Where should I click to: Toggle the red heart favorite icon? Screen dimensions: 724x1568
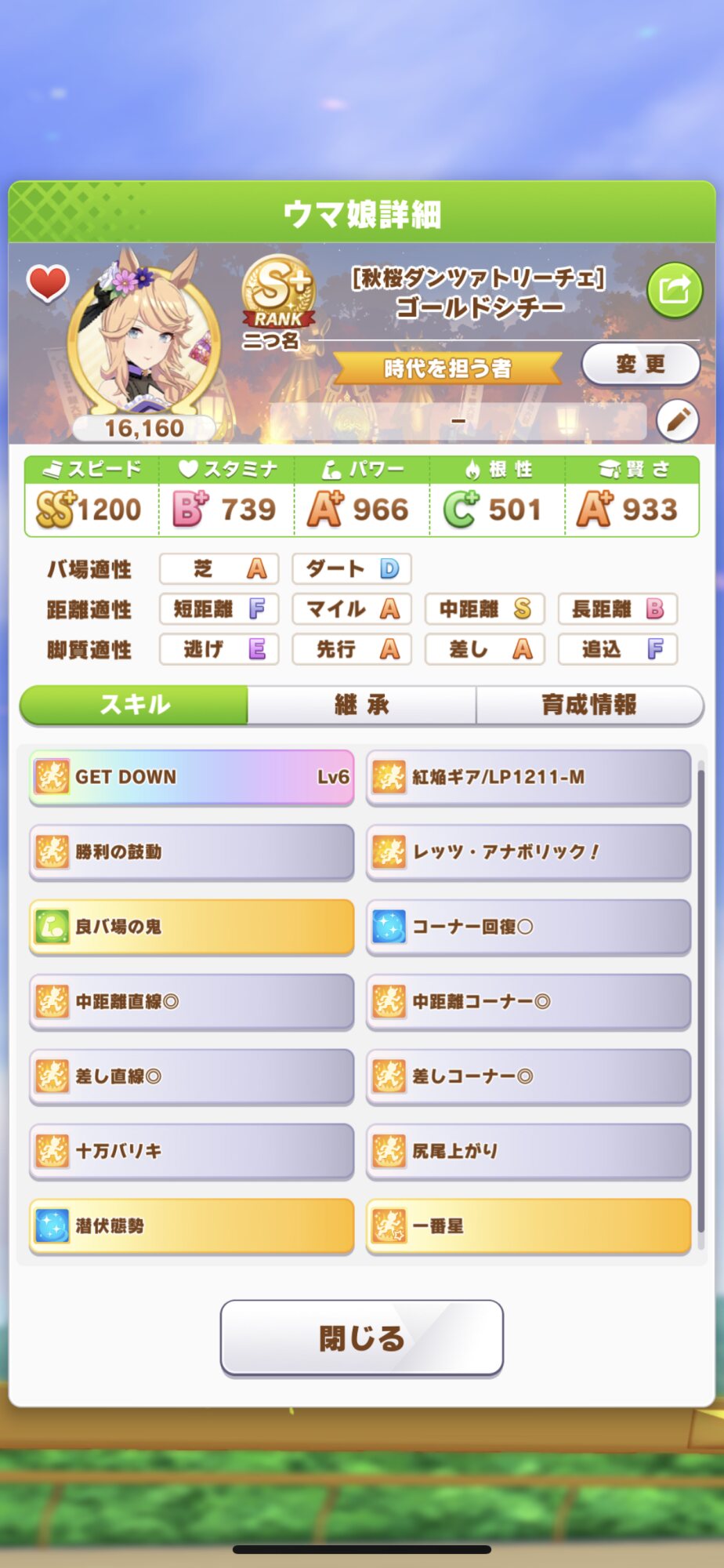tap(48, 283)
